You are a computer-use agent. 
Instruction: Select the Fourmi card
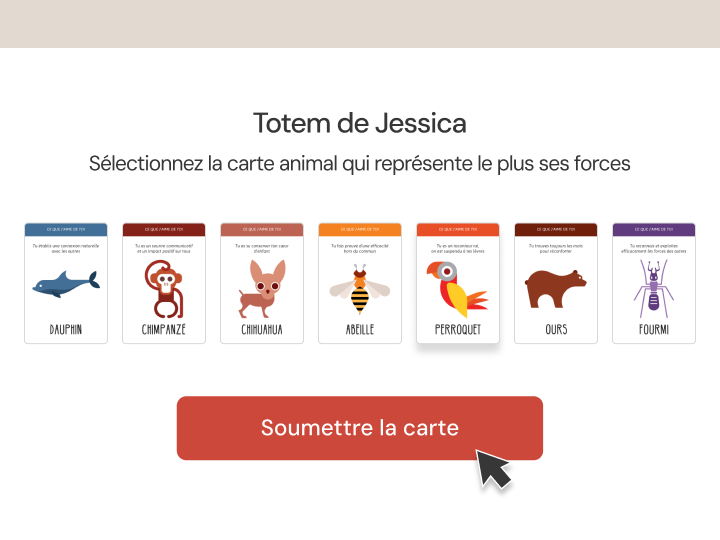(x=654, y=284)
